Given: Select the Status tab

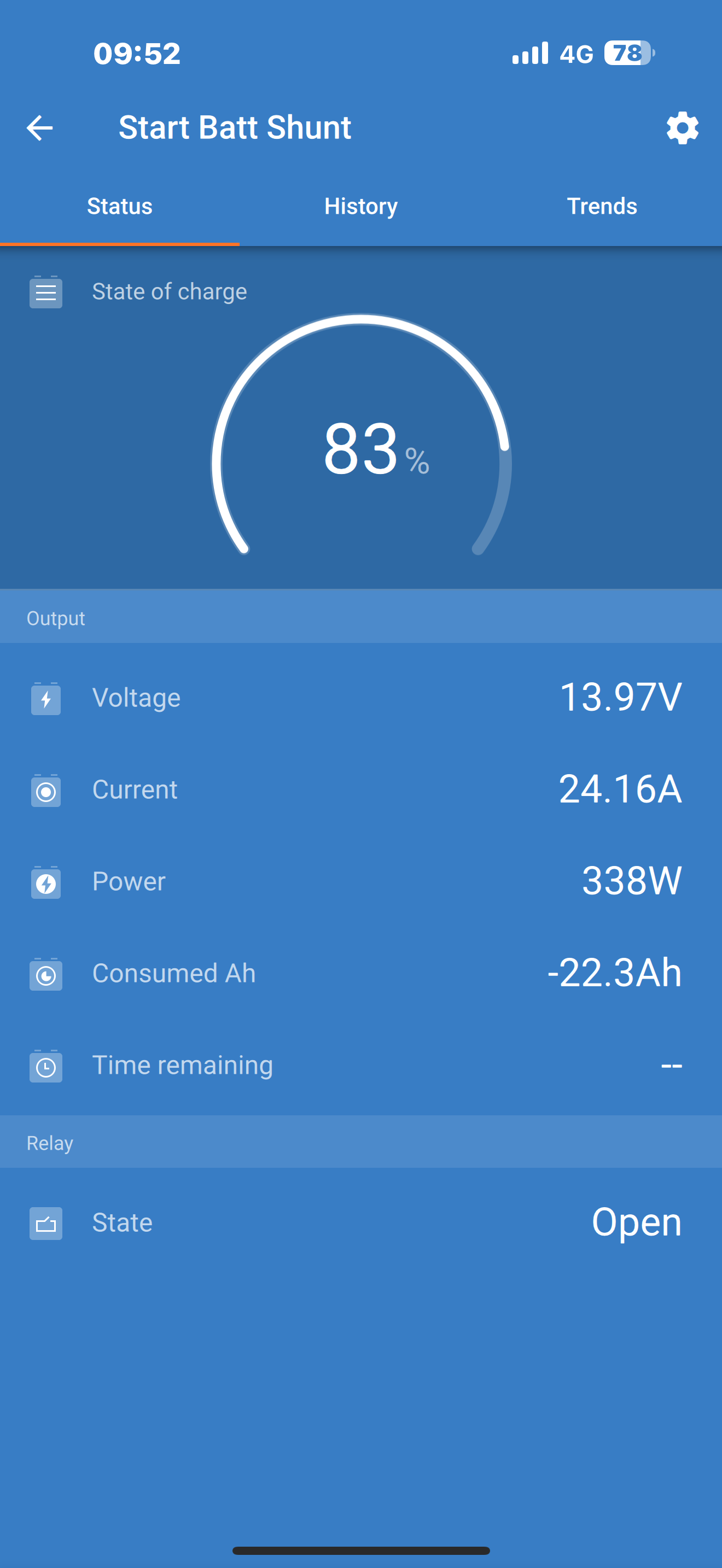Looking at the screenshot, I should click(x=120, y=206).
